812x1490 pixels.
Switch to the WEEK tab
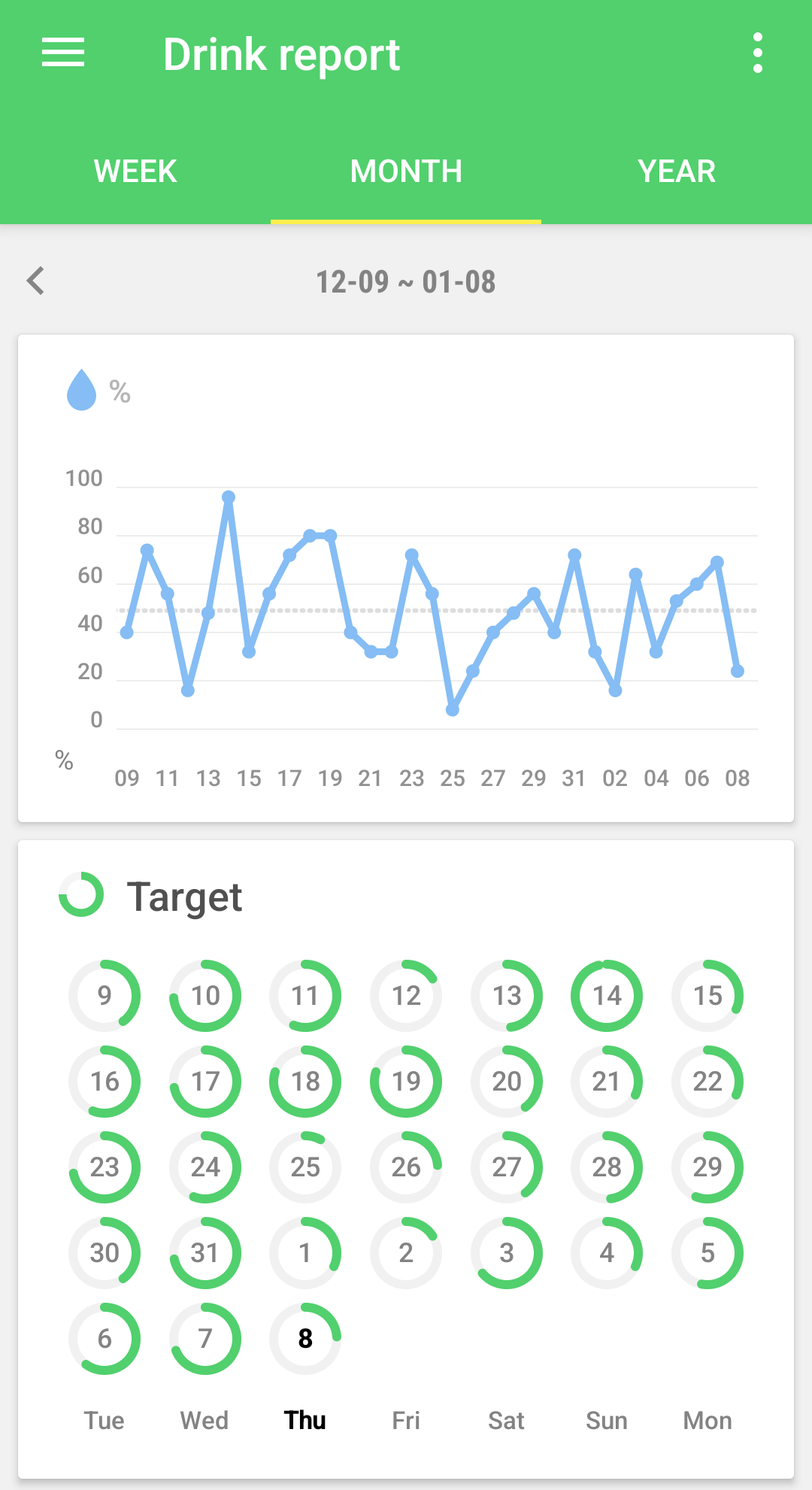point(135,171)
